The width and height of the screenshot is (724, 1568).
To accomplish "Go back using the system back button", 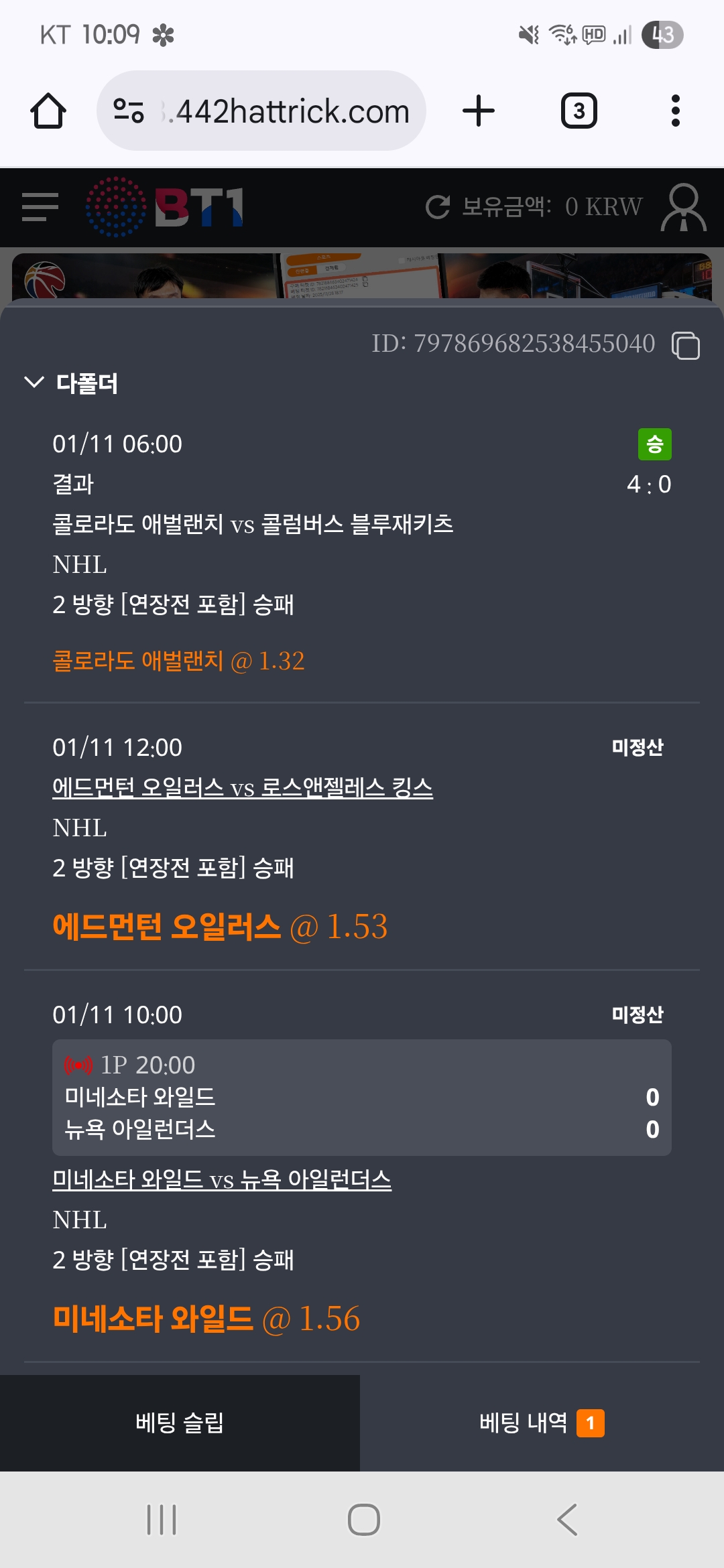I will [567, 1519].
